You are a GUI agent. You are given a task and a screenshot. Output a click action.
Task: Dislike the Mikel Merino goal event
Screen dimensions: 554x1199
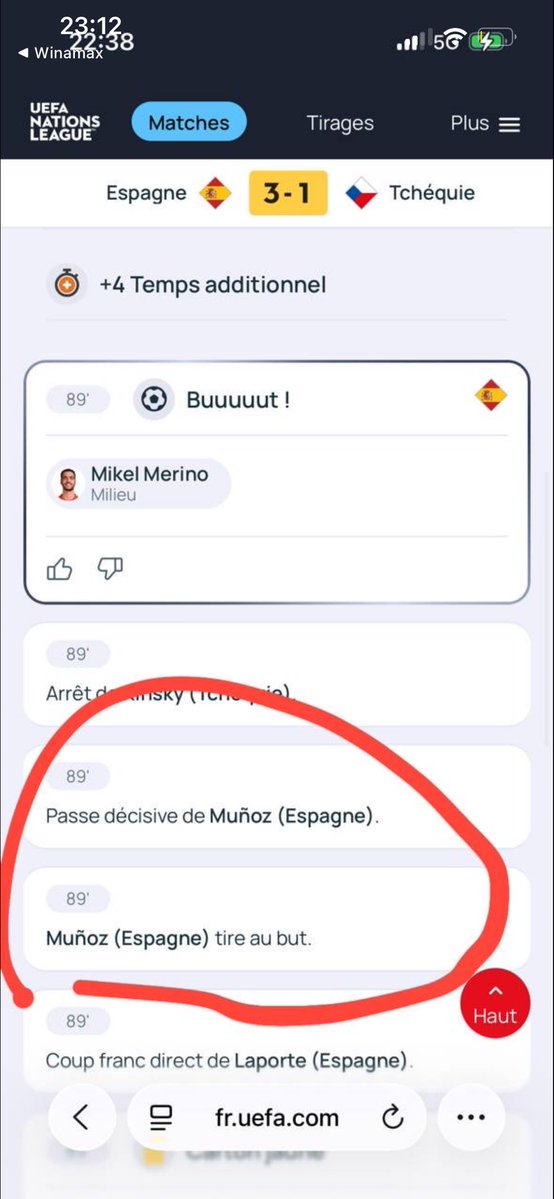[x=110, y=568]
